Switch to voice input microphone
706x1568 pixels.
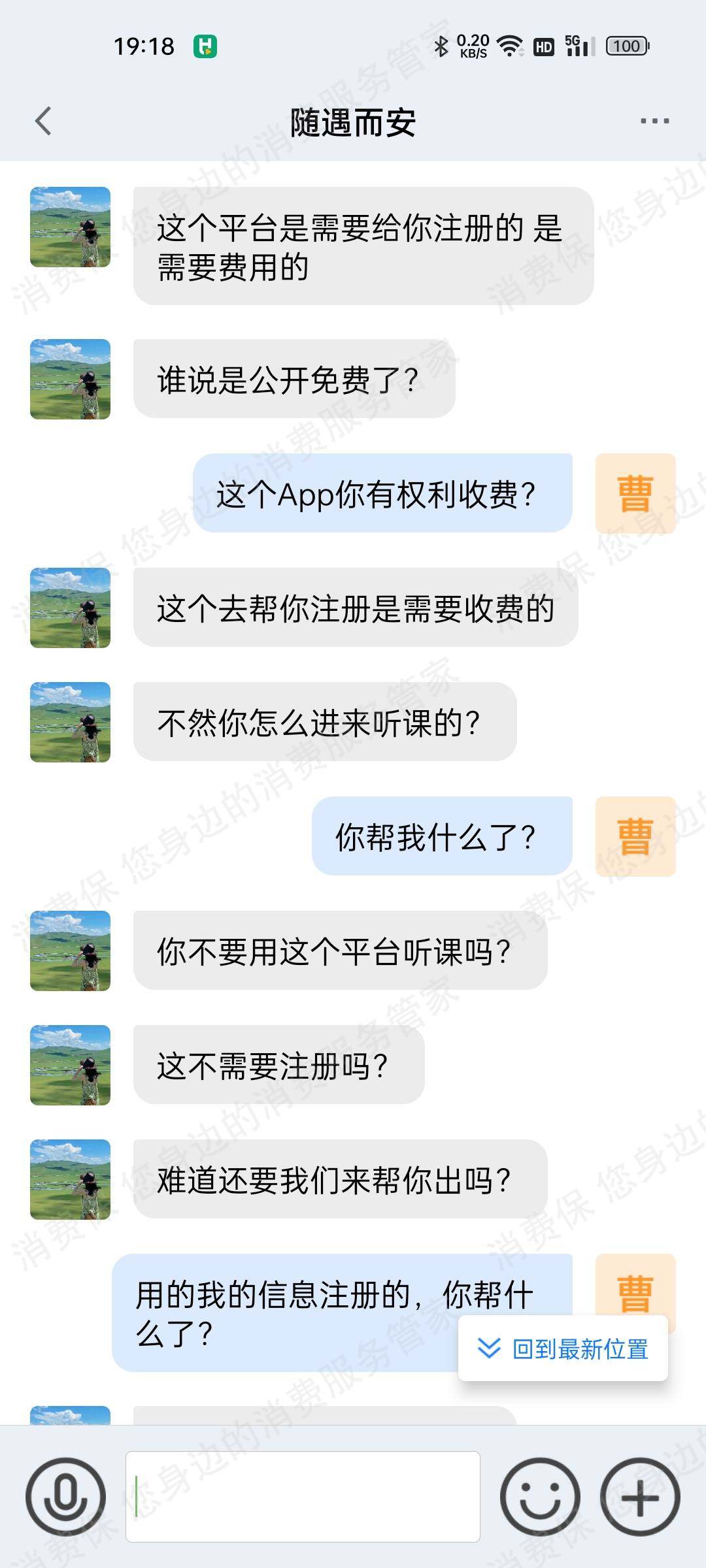pyautogui.click(x=65, y=1497)
